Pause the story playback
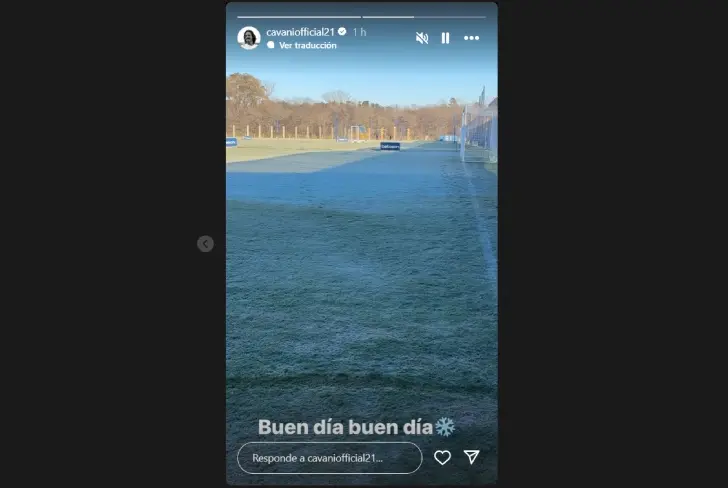 tap(445, 38)
